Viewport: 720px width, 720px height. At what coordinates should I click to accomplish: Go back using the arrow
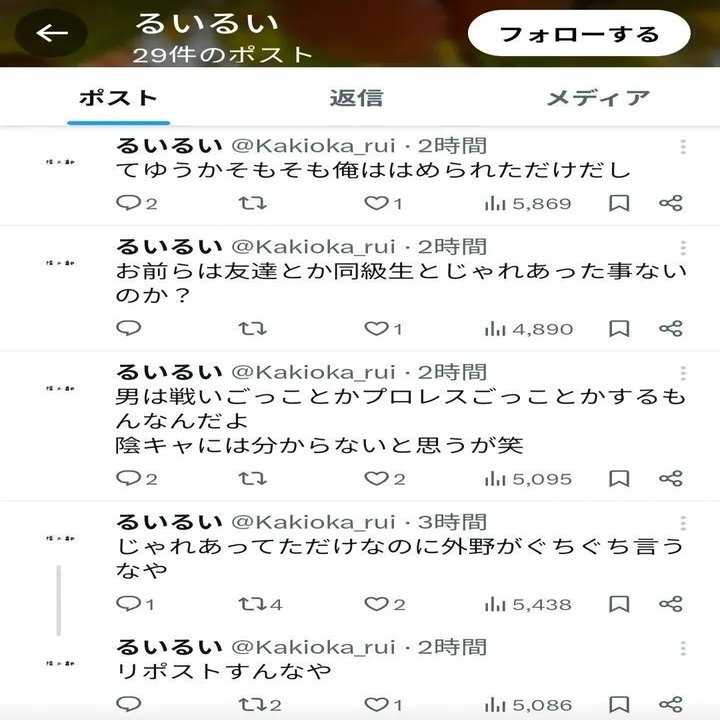pyautogui.click(x=52, y=34)
